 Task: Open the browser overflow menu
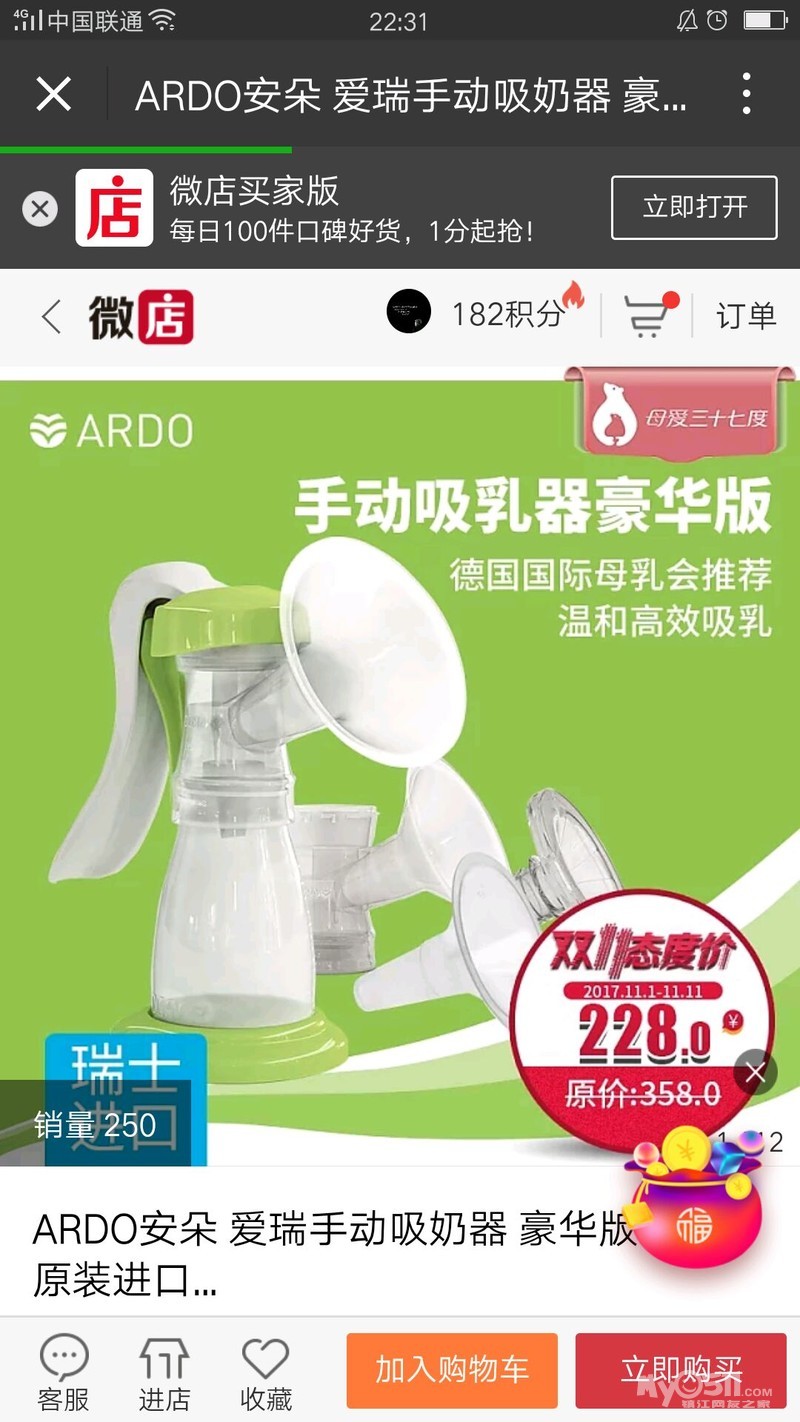click(746, 95)
